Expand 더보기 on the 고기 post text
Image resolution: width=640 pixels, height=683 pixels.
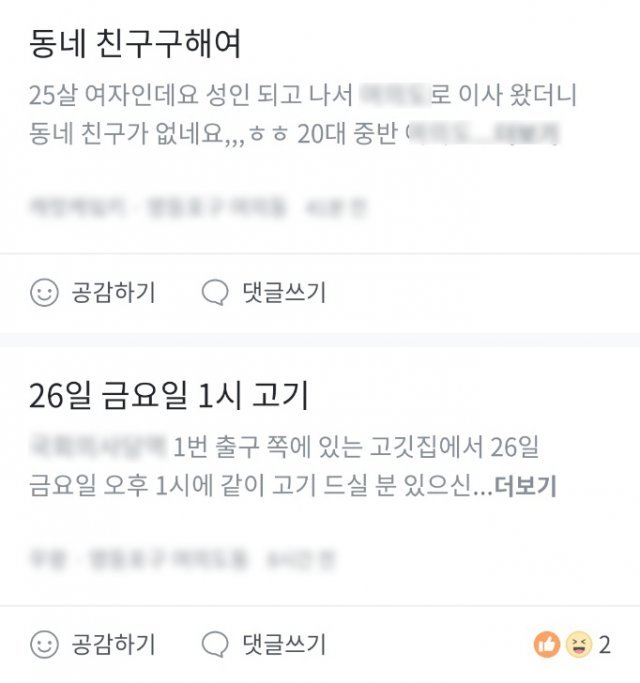point(527,487)
